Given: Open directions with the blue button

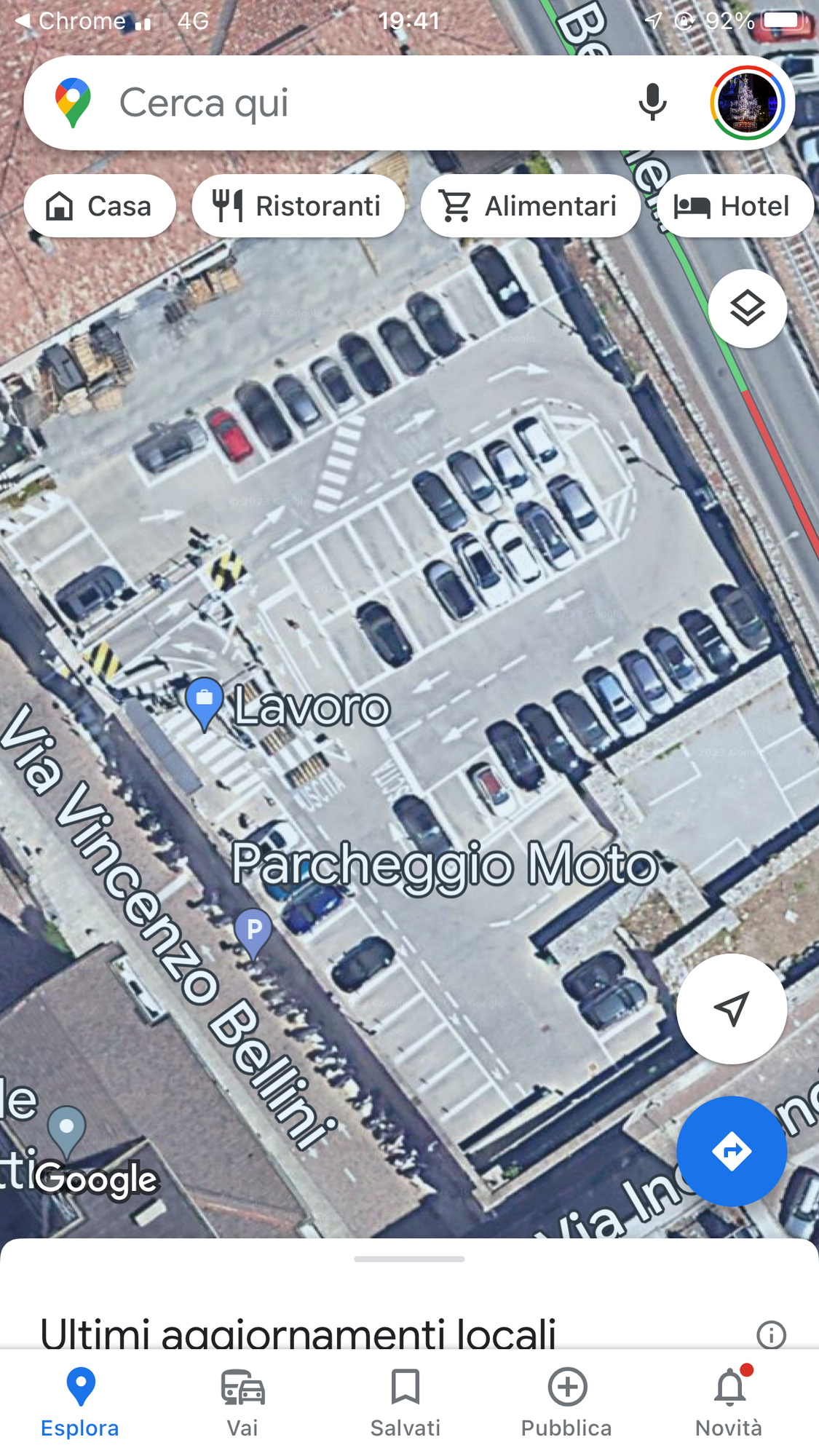Looking at the screenshot, I should [731, 1151].
